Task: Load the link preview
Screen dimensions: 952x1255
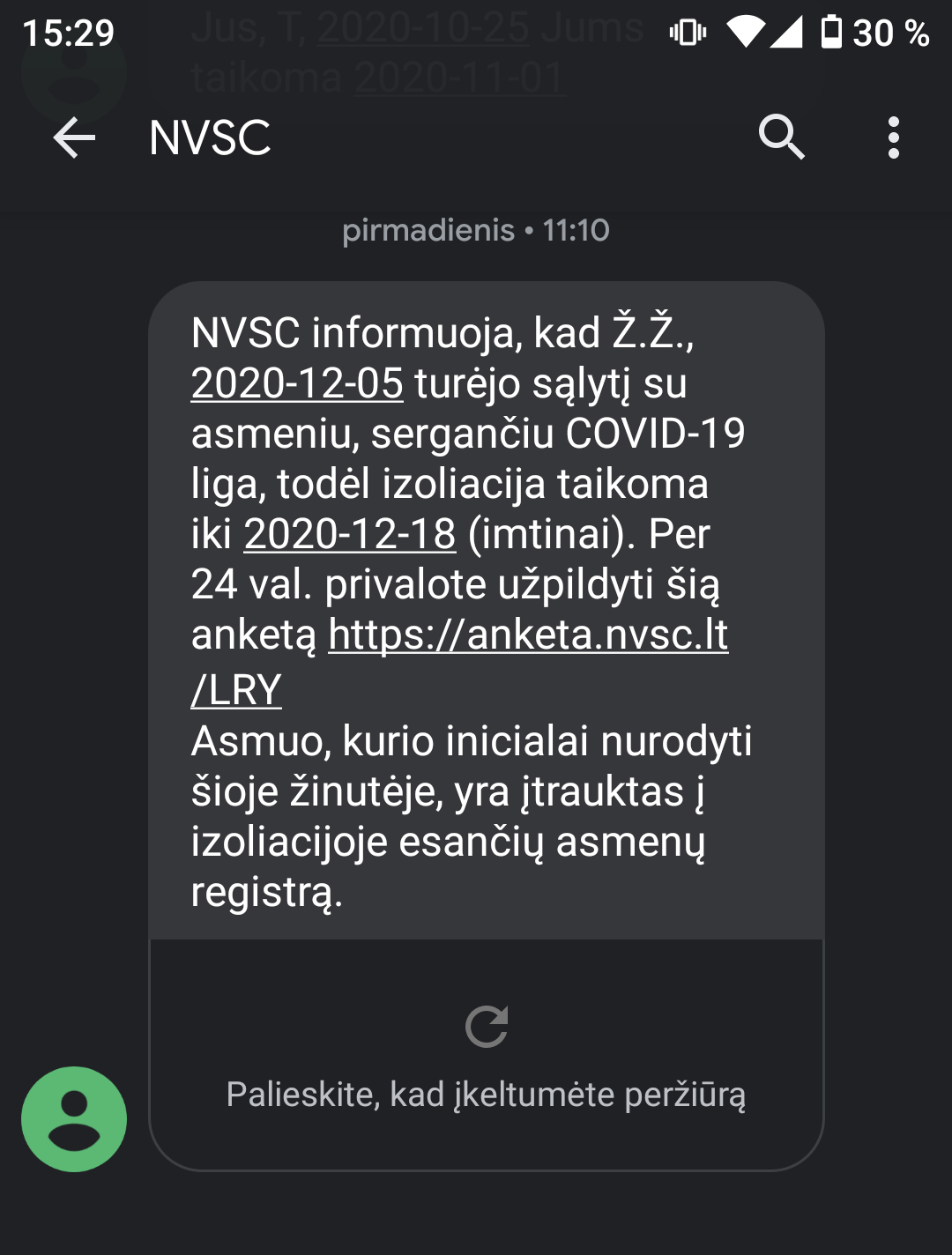Action: [486, 1054]
